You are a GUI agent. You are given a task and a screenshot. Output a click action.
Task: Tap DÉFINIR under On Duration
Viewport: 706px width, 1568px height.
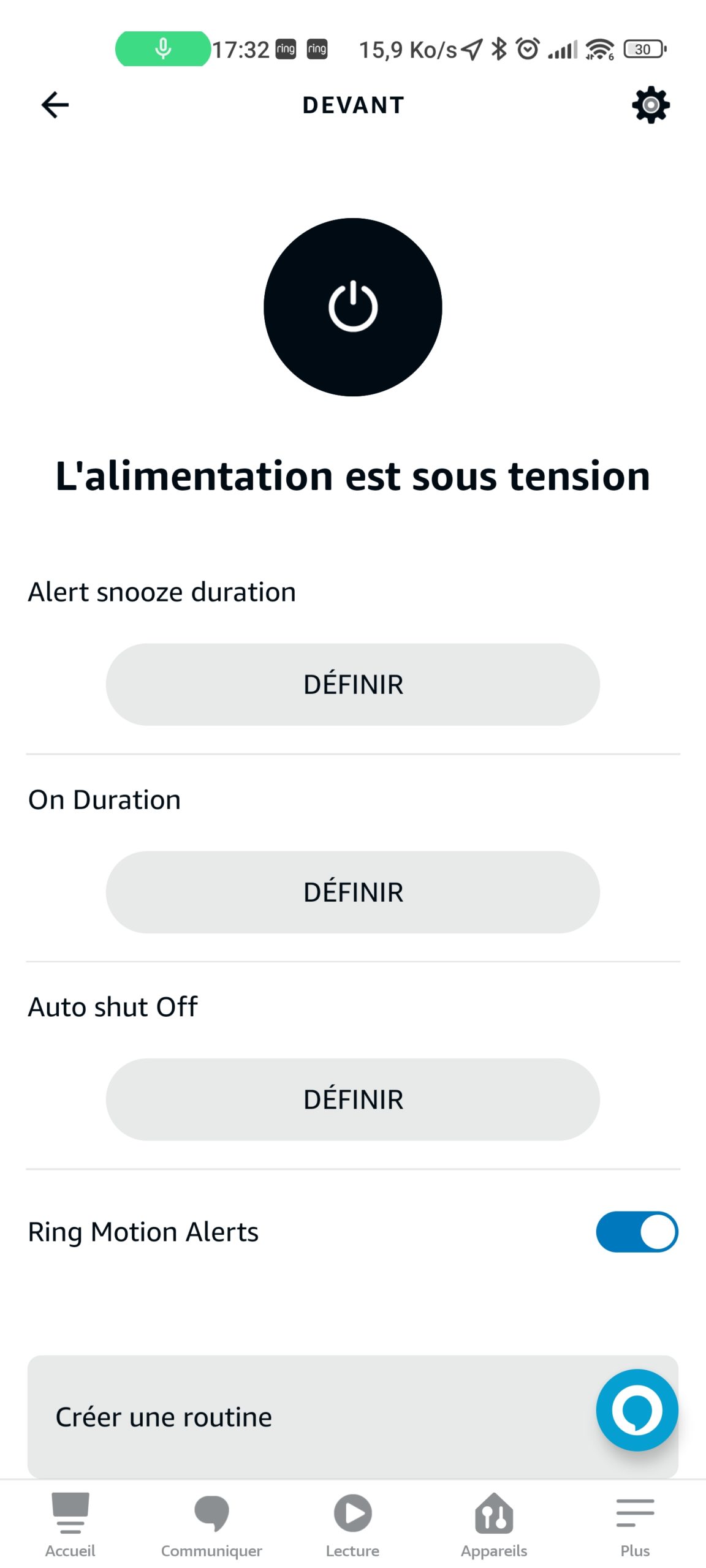click(x=353, y=892)
